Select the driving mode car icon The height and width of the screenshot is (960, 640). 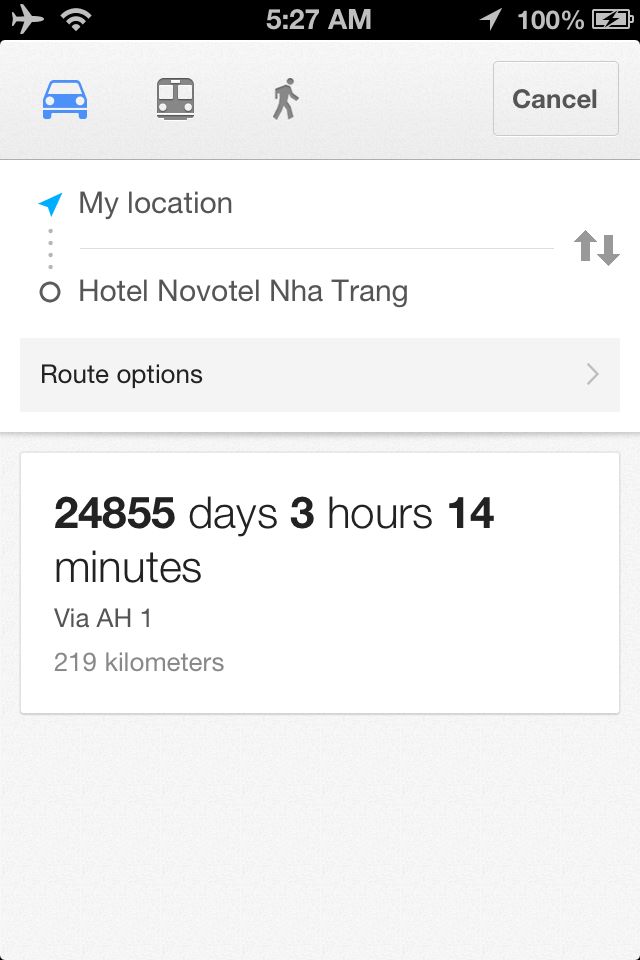click(x=65, y=99)
